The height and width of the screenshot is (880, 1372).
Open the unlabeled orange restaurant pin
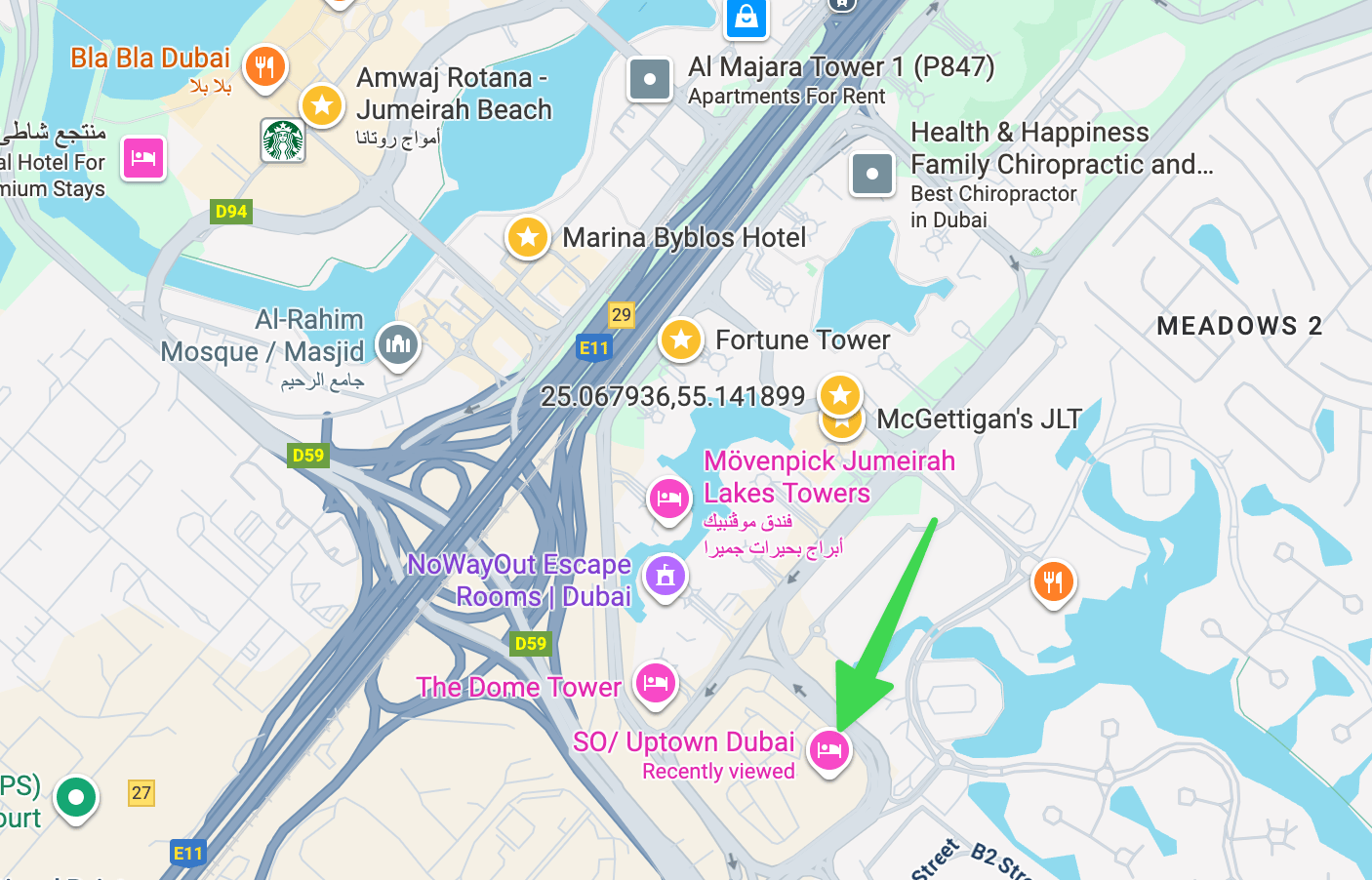point(1053,582)
